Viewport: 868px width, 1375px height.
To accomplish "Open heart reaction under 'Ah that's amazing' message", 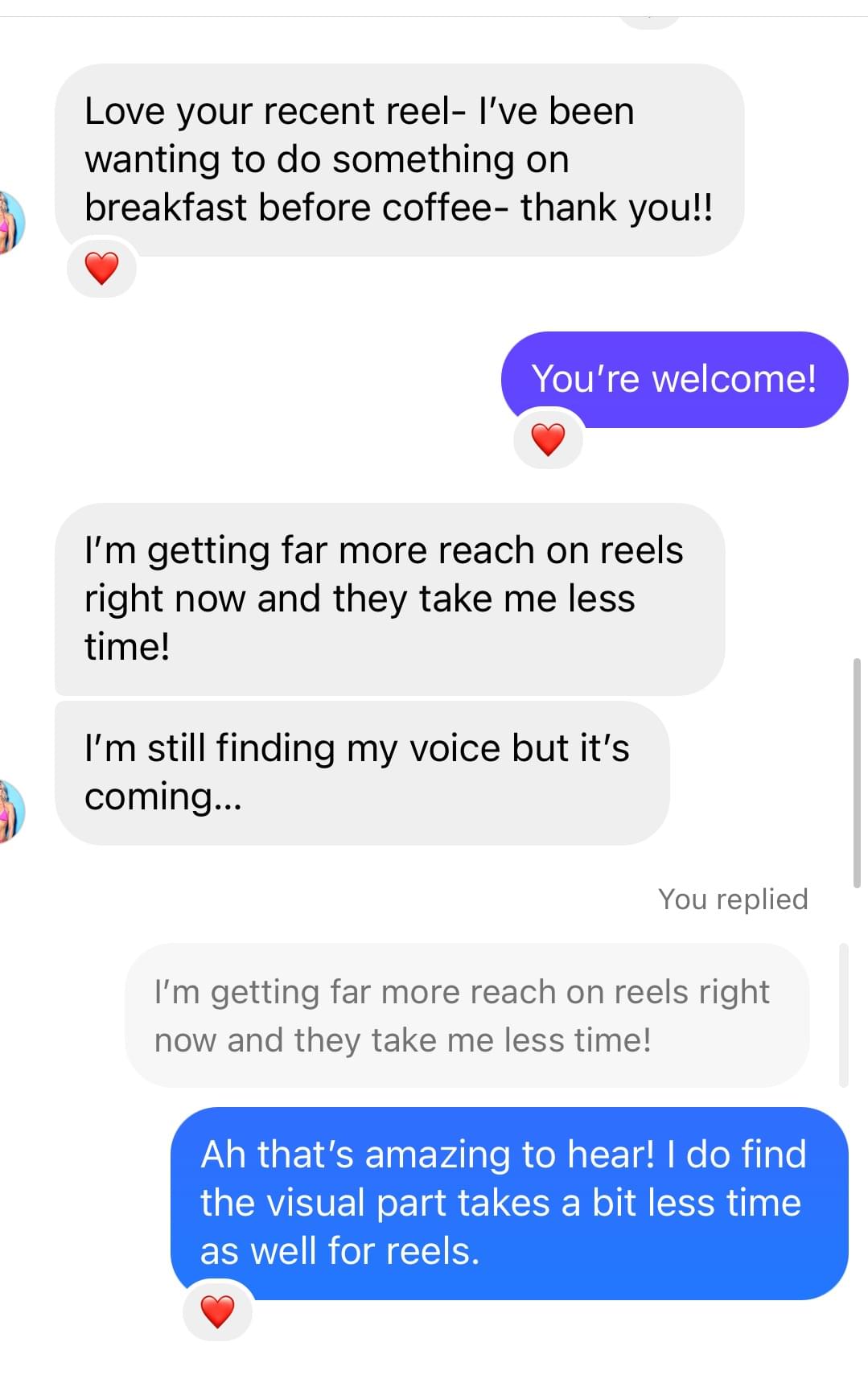I will click(x=217, y=1311).
